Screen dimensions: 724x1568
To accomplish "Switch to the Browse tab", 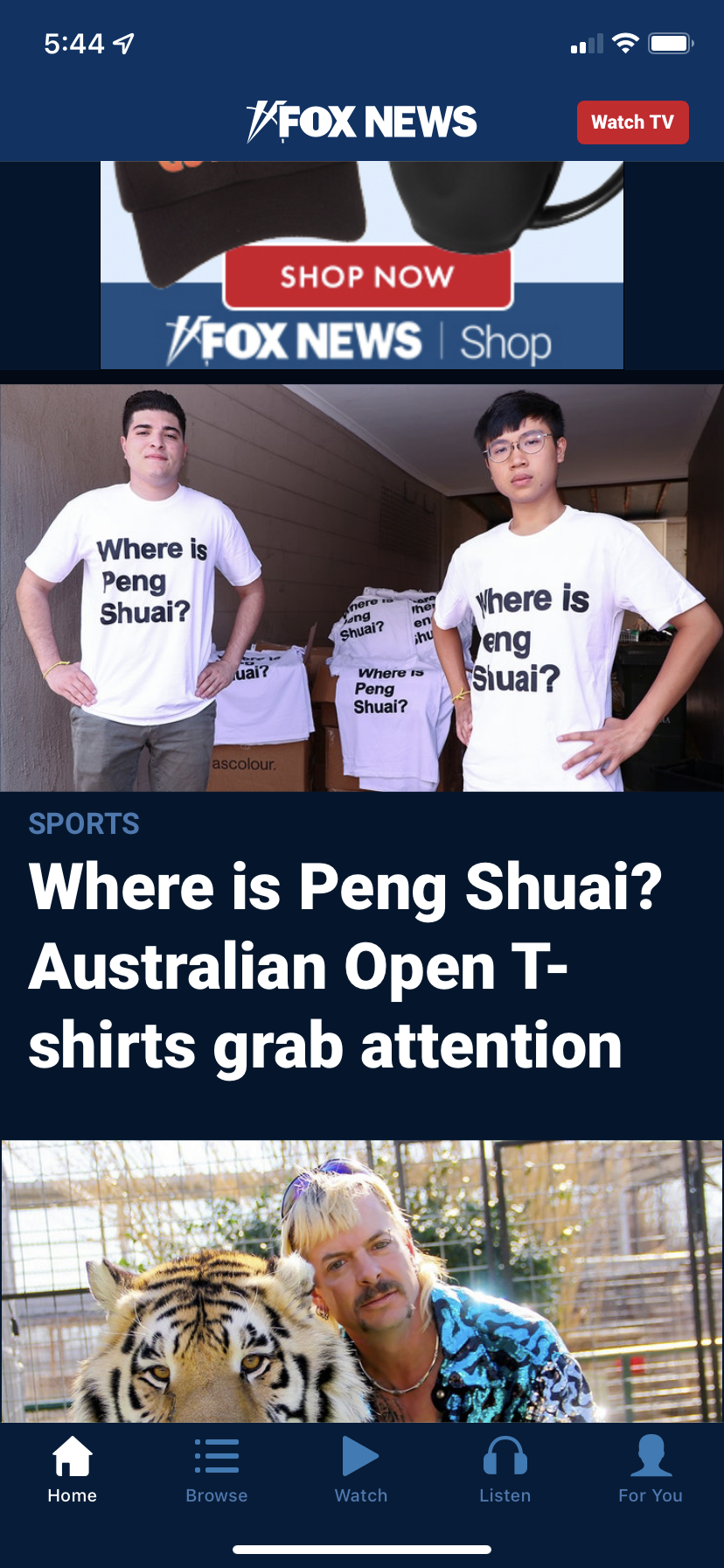I will tap(217, 1470).
